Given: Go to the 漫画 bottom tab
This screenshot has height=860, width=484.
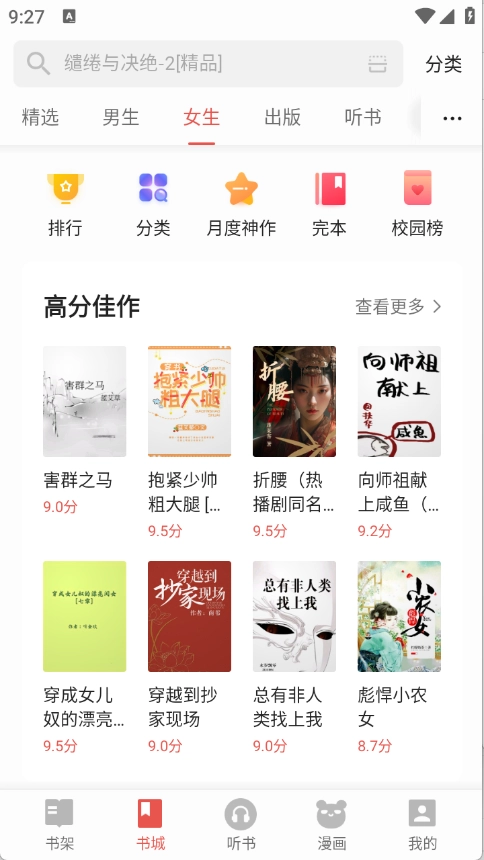Looking at the screenshot, I should 331,824.
